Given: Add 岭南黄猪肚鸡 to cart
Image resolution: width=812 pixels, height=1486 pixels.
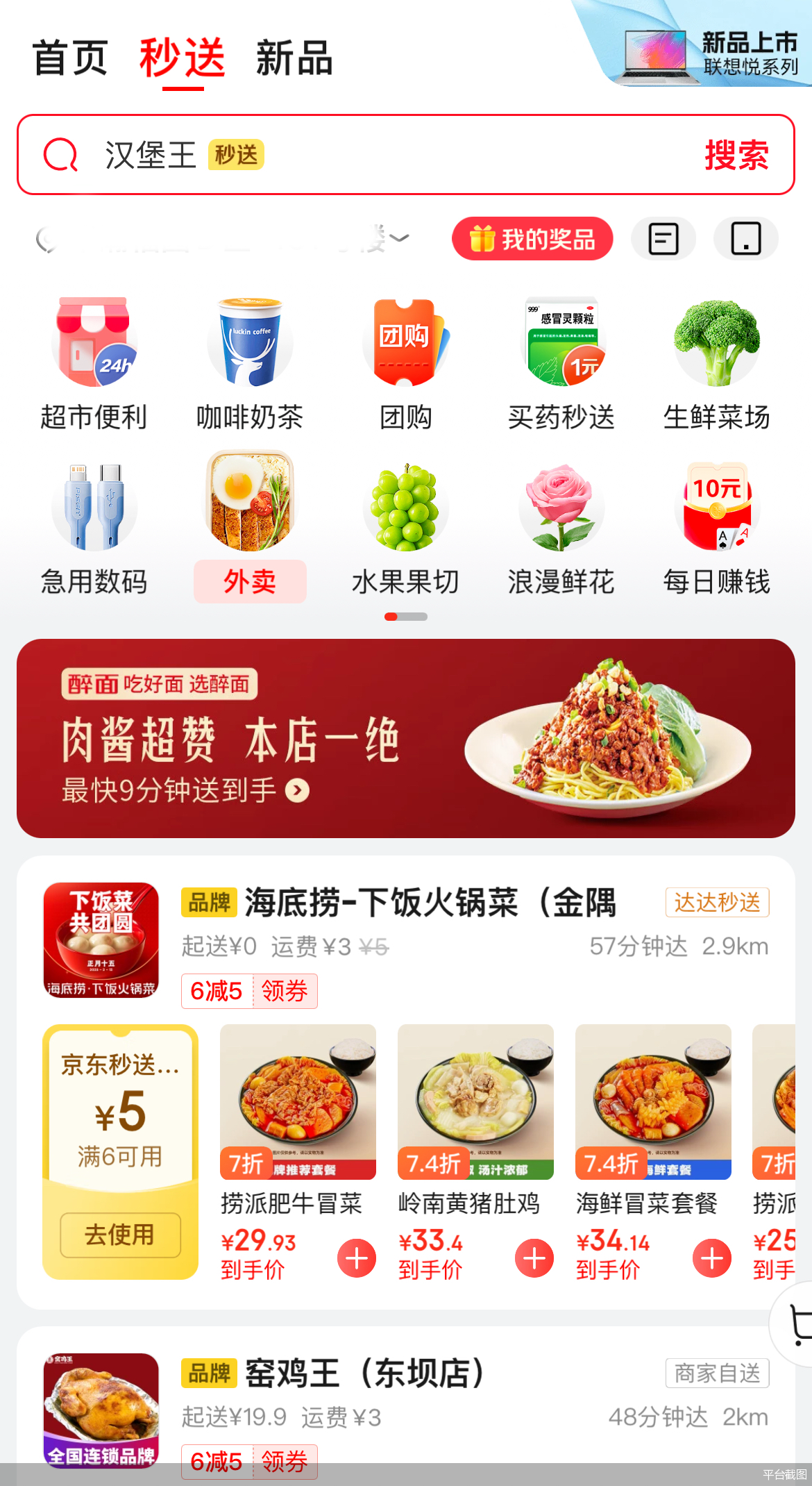Looking at the screenshot, I should (x=534, y=1258).
